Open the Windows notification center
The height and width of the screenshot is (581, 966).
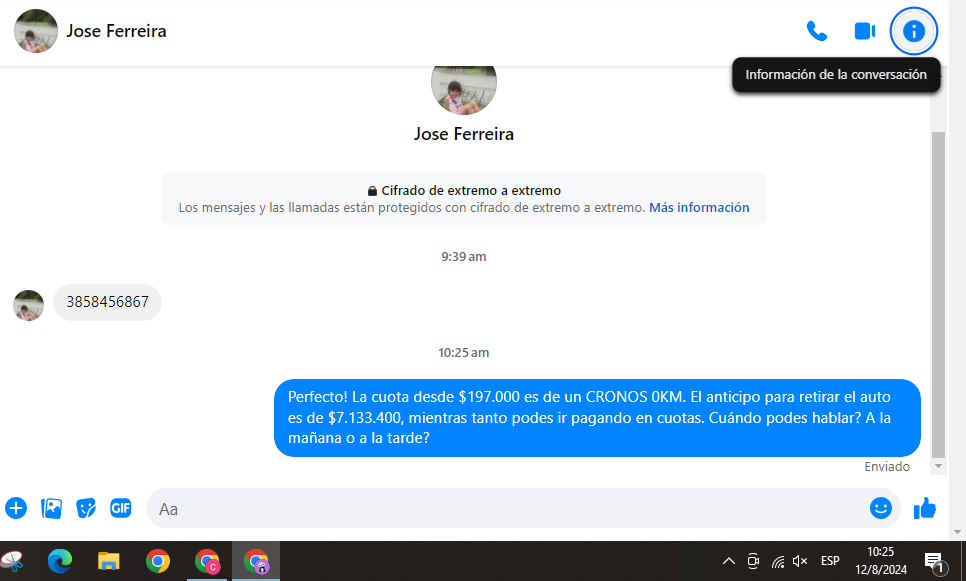point(934,561)
